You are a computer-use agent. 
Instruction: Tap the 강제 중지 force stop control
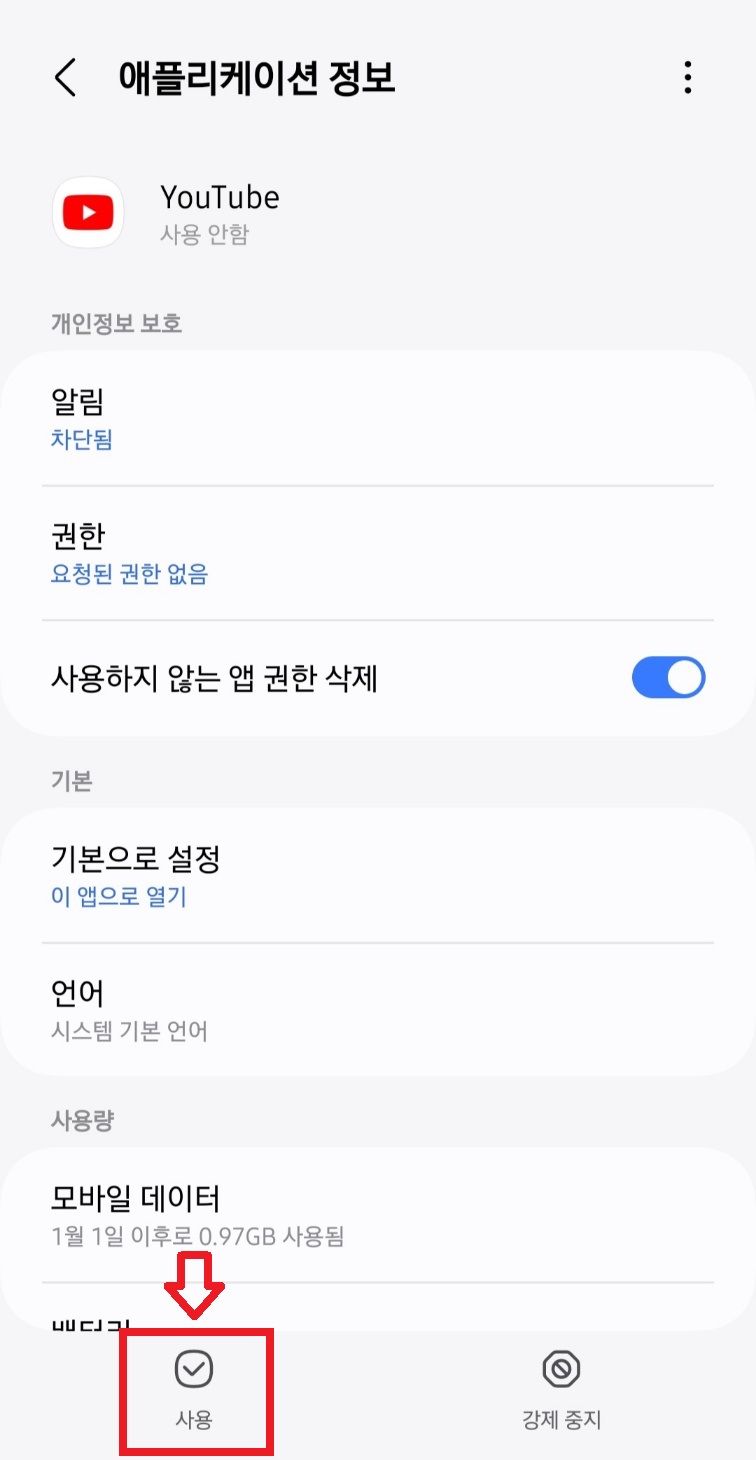(x=560, y=1390)
